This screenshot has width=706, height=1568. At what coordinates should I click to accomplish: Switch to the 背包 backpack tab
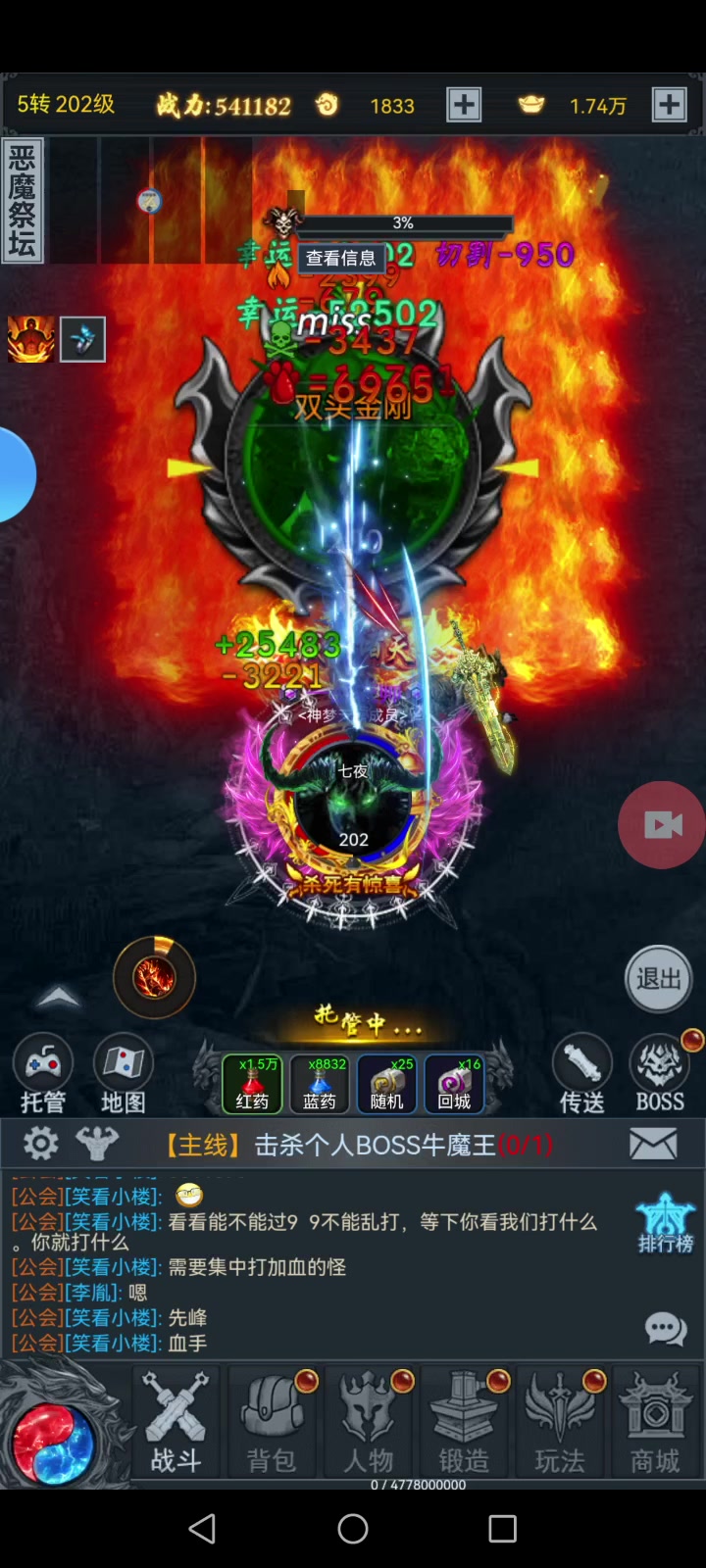click(273, 1423)
